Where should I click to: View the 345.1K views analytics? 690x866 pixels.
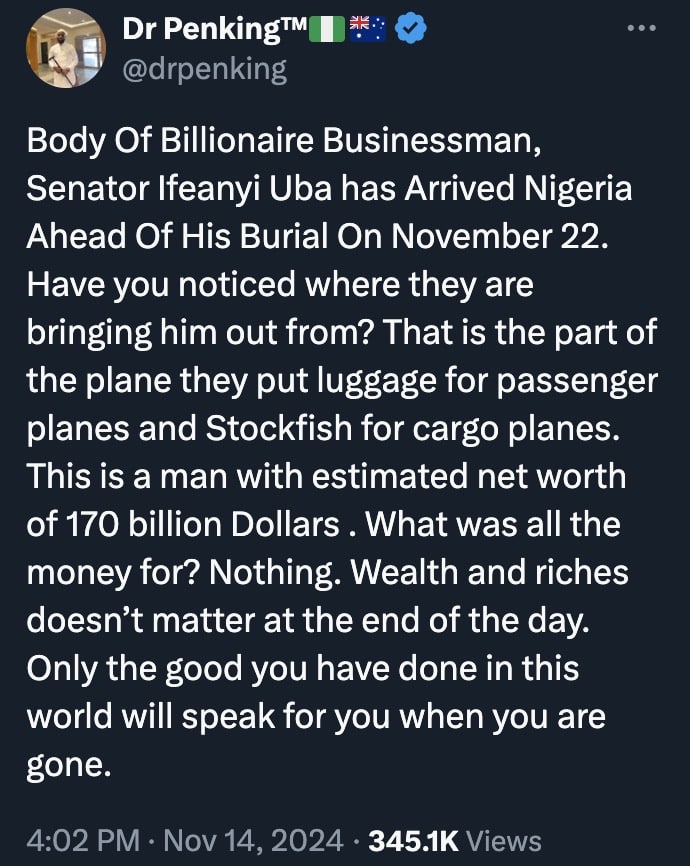[x=455, y=841]
